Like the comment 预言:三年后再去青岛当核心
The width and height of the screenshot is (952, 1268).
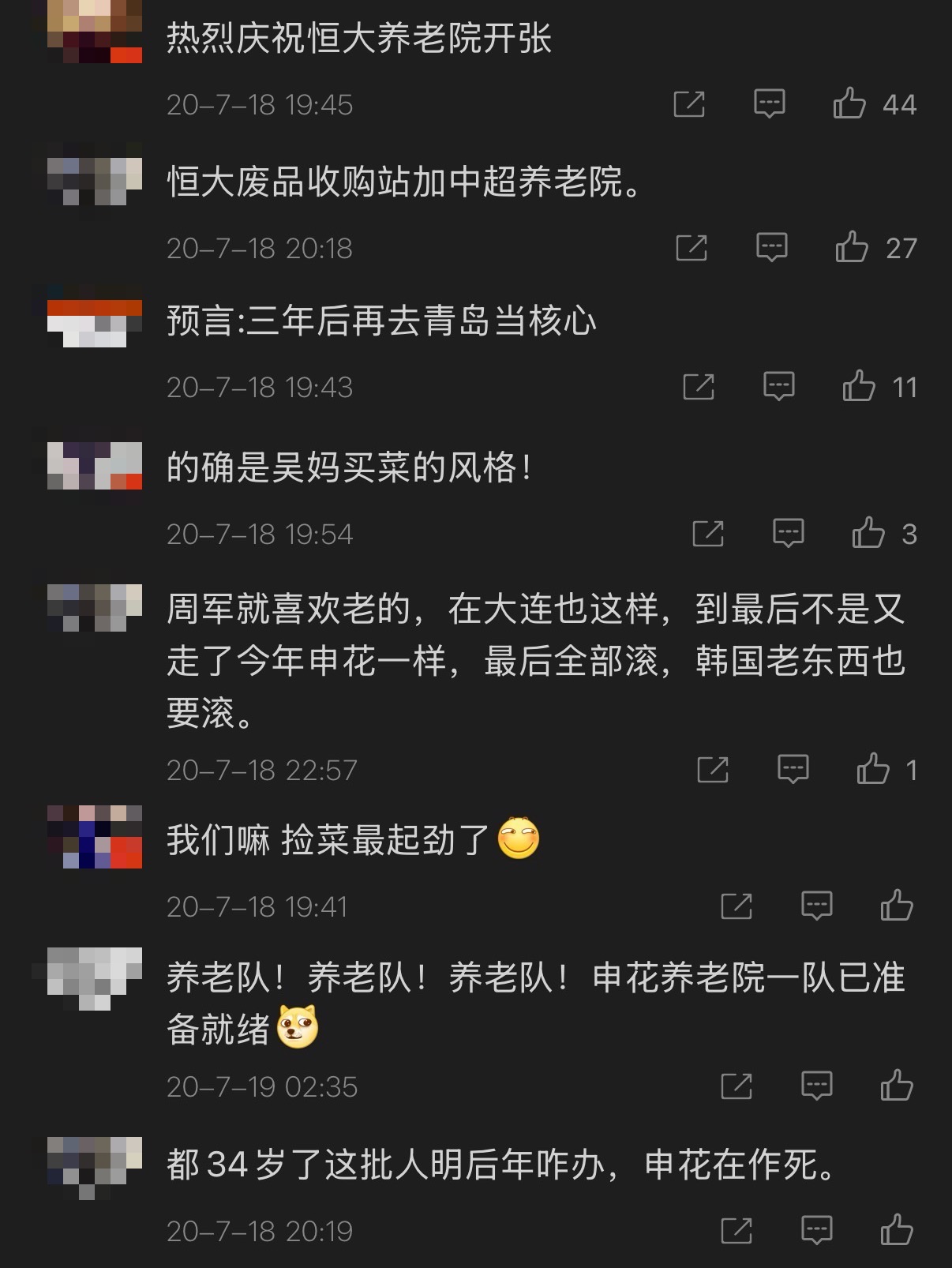[x=858, y=386]
